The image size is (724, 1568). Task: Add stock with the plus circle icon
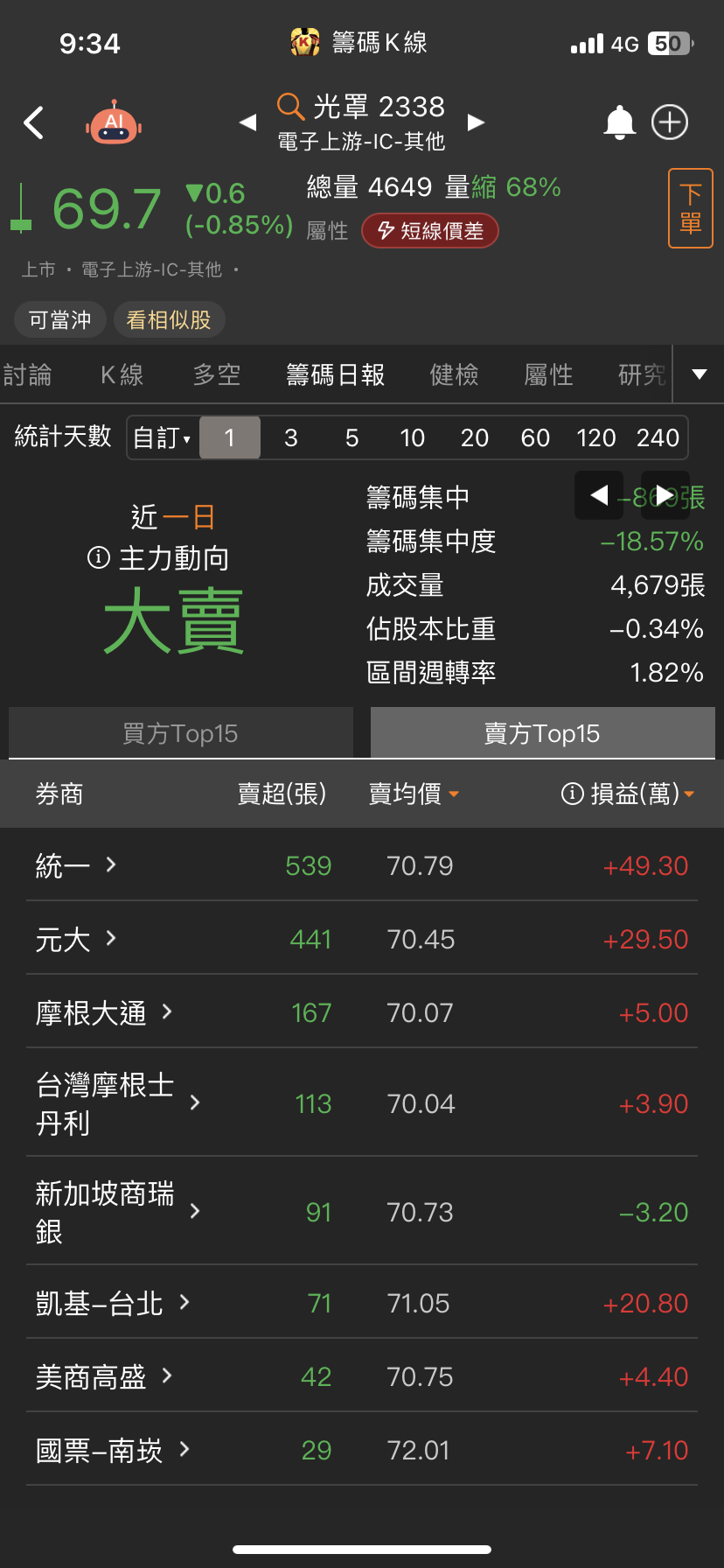coord(670,122)
